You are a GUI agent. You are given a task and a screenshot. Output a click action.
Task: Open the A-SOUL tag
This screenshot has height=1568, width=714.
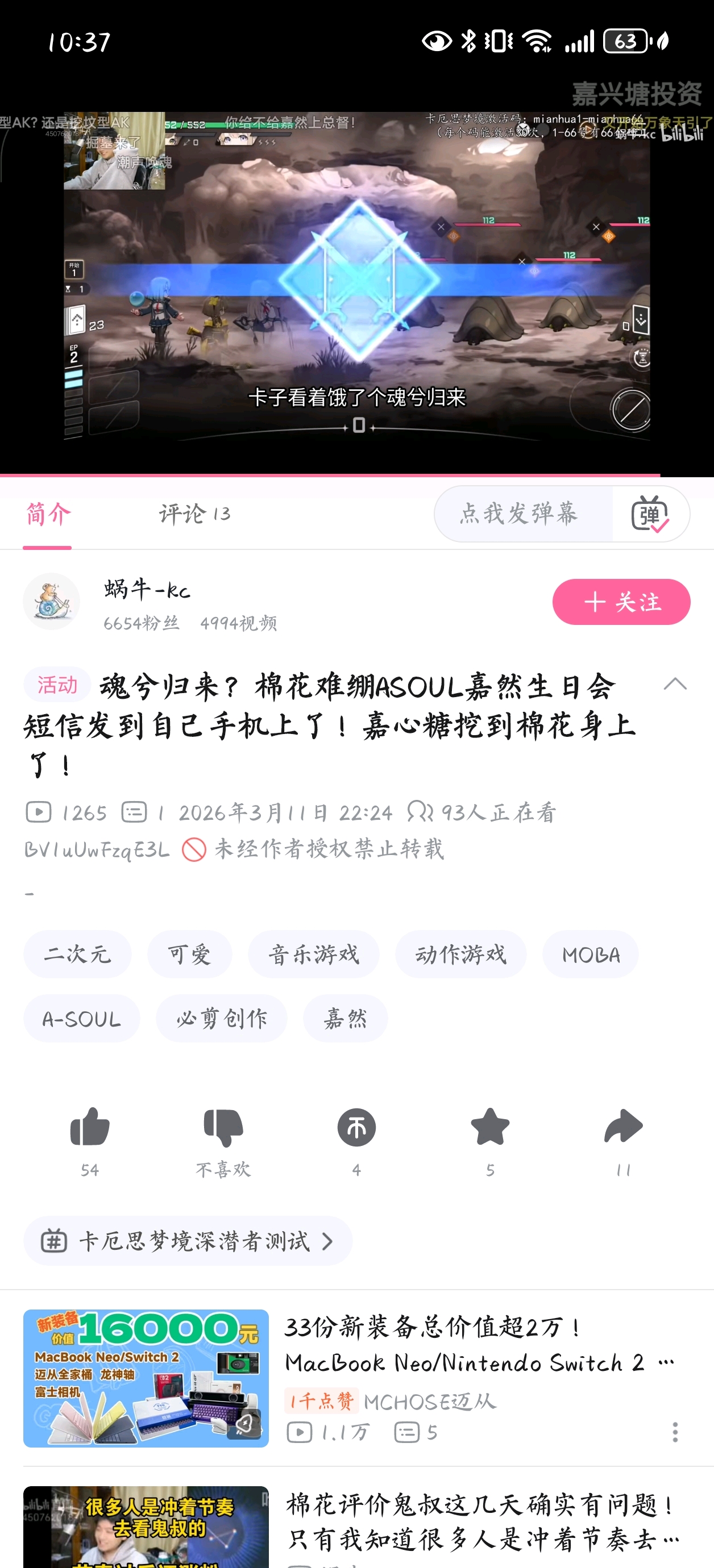pos(82,1018)
